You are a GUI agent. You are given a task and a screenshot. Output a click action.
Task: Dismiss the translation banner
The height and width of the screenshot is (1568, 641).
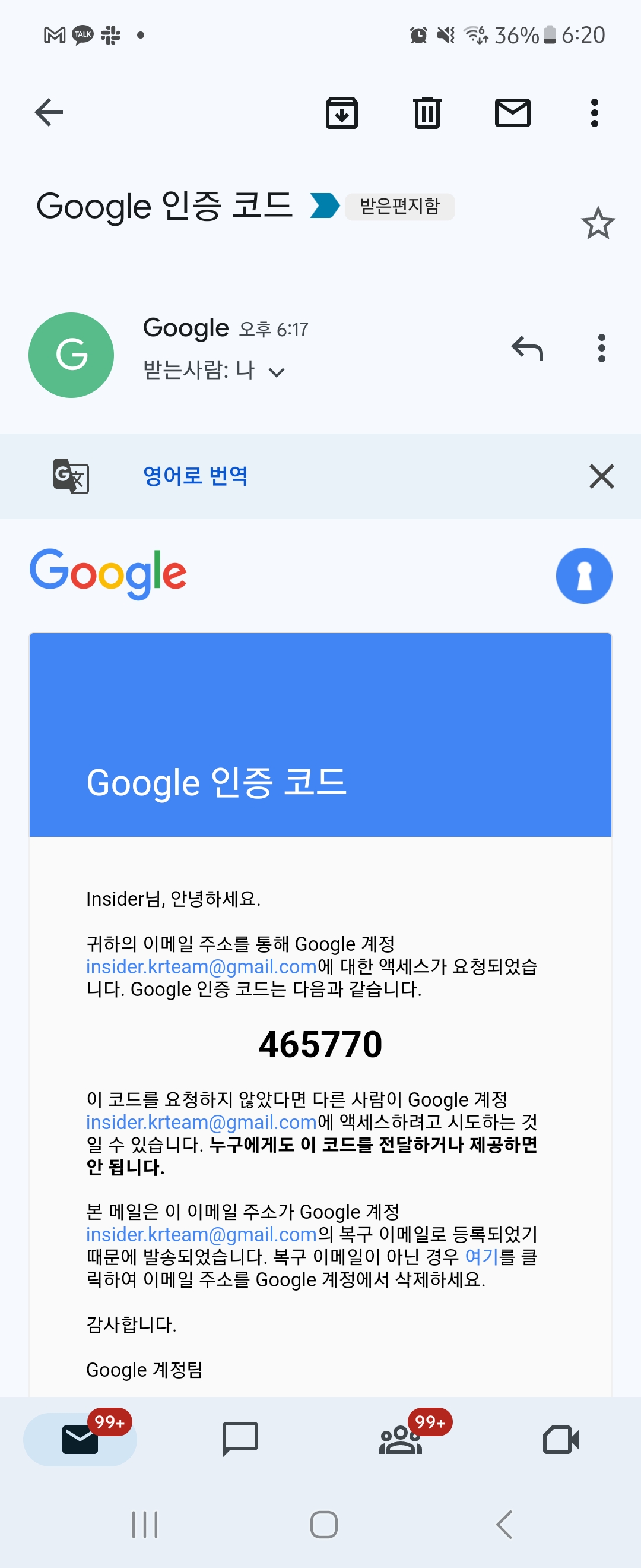pos(601,476)
